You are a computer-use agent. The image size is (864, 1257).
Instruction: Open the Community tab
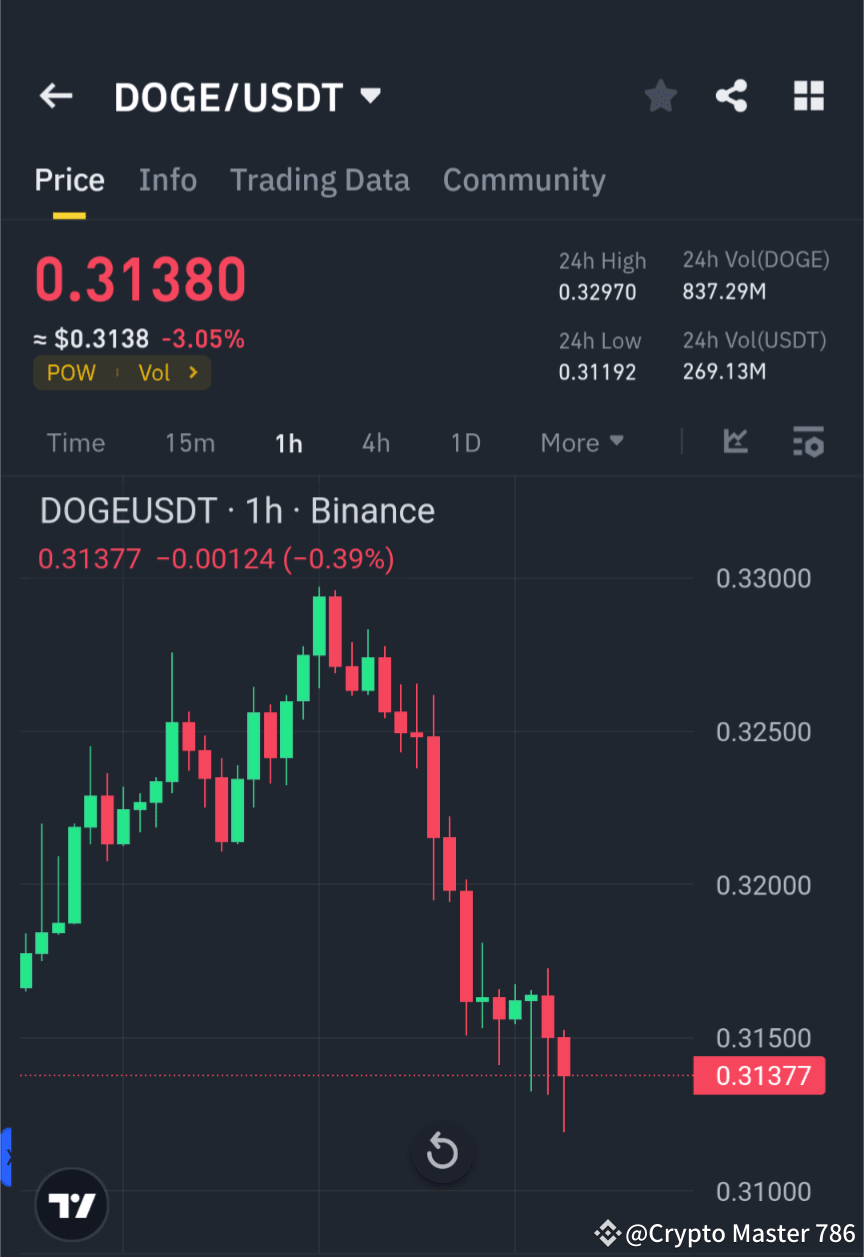tap(524, 179)
